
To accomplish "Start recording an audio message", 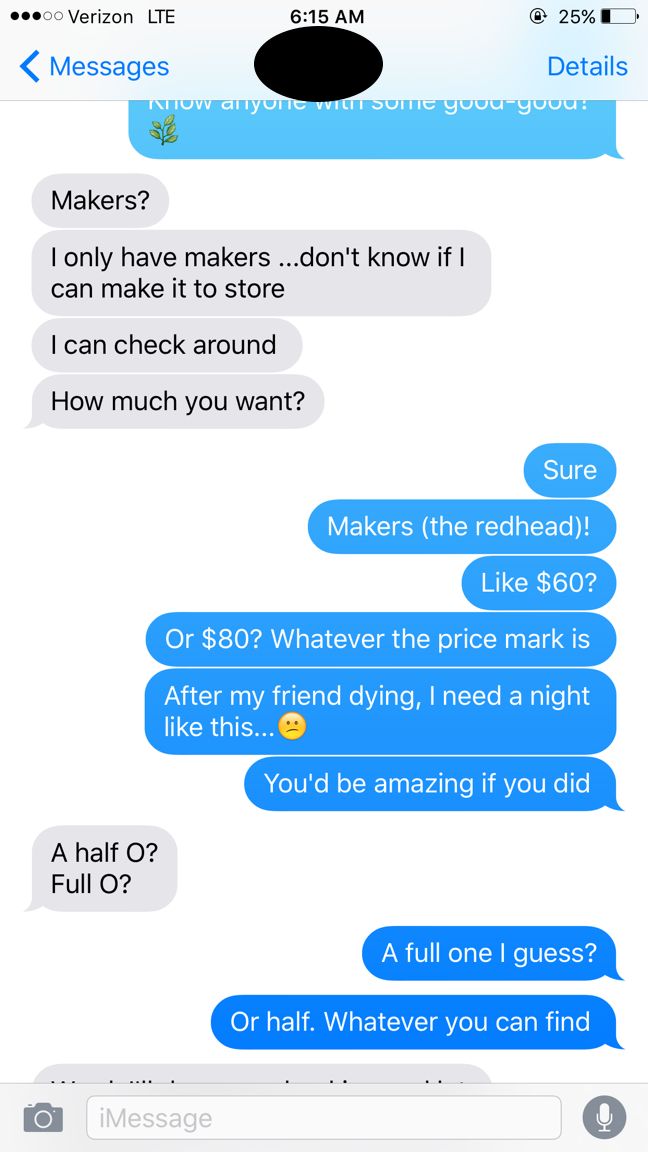I will (x=604, y=1117).
